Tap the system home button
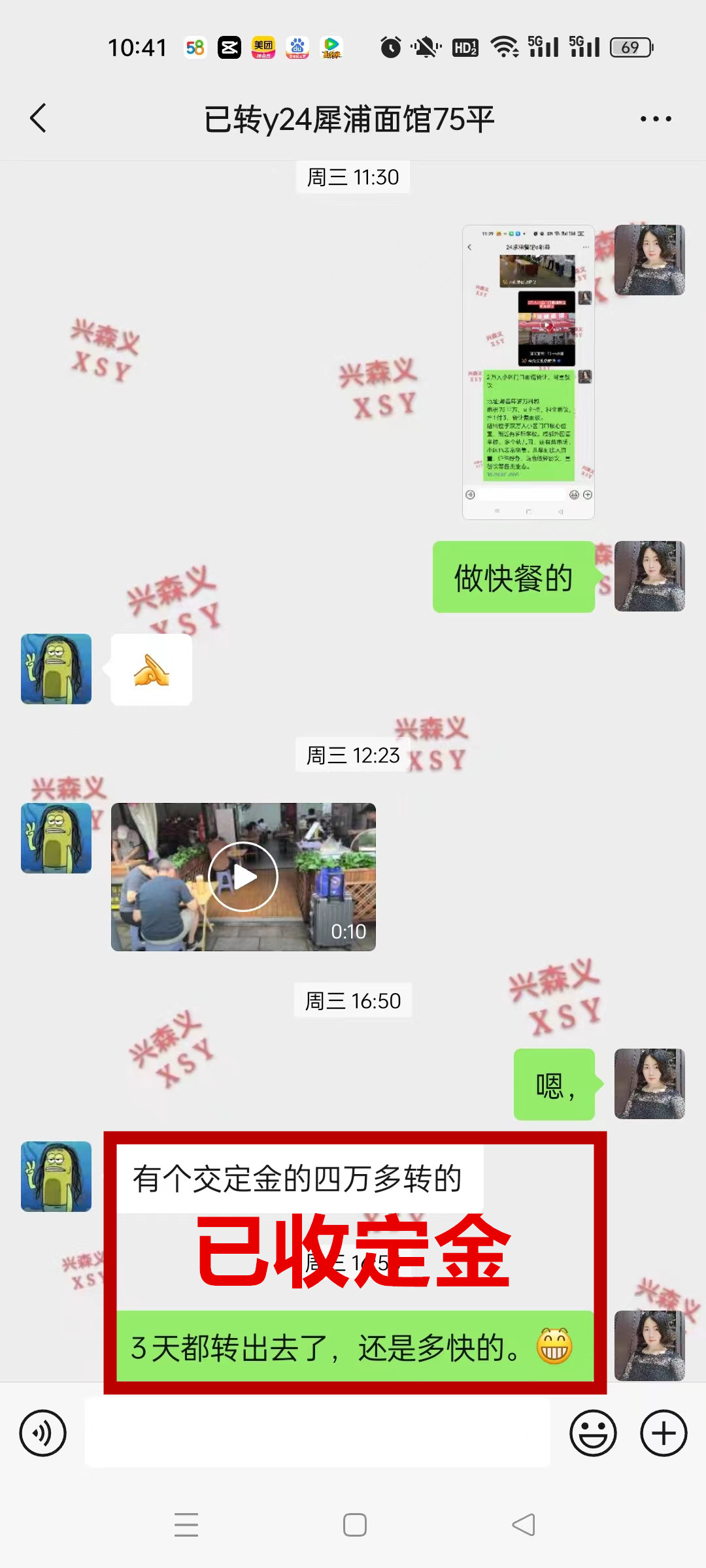 tap(354, 1525)
